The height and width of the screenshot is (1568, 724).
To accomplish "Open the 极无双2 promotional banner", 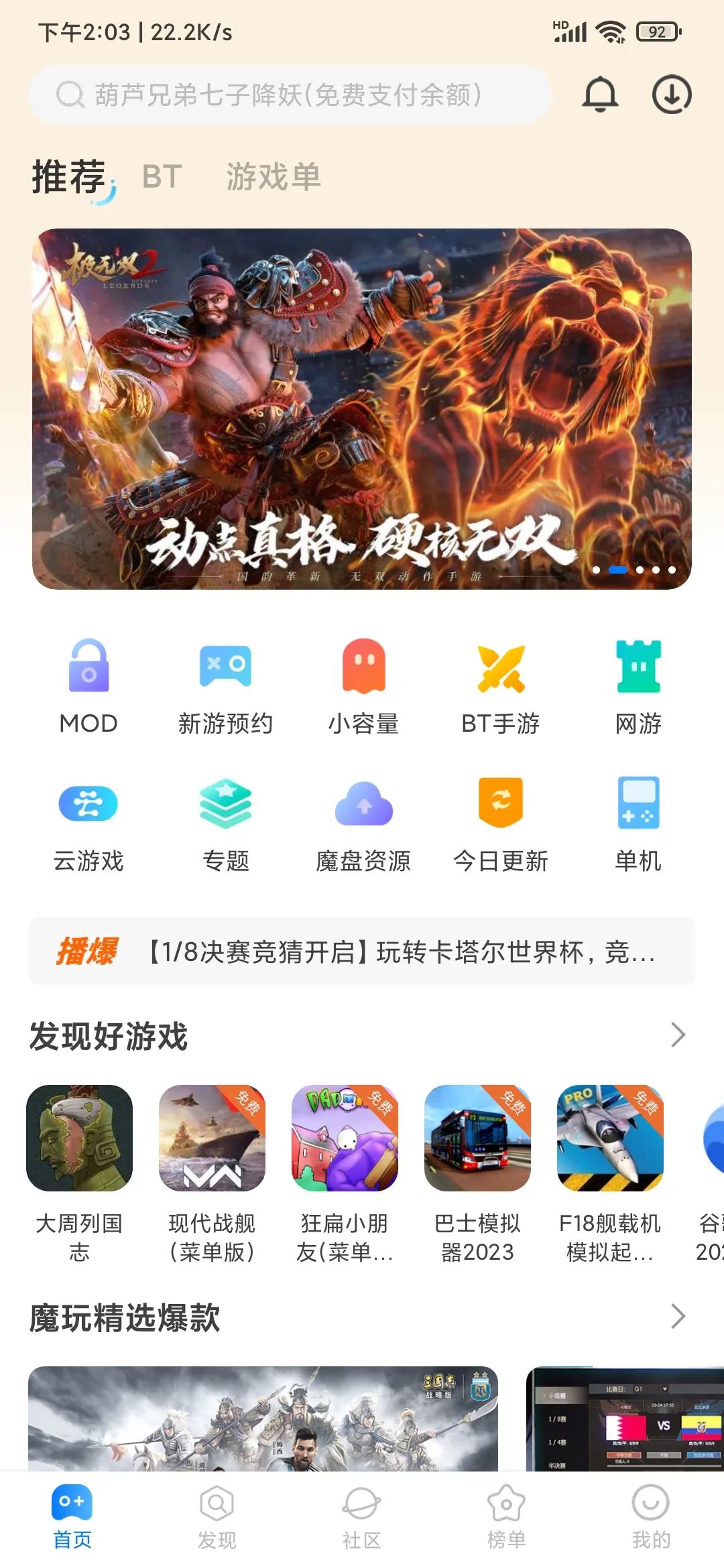I will (362, 409).
